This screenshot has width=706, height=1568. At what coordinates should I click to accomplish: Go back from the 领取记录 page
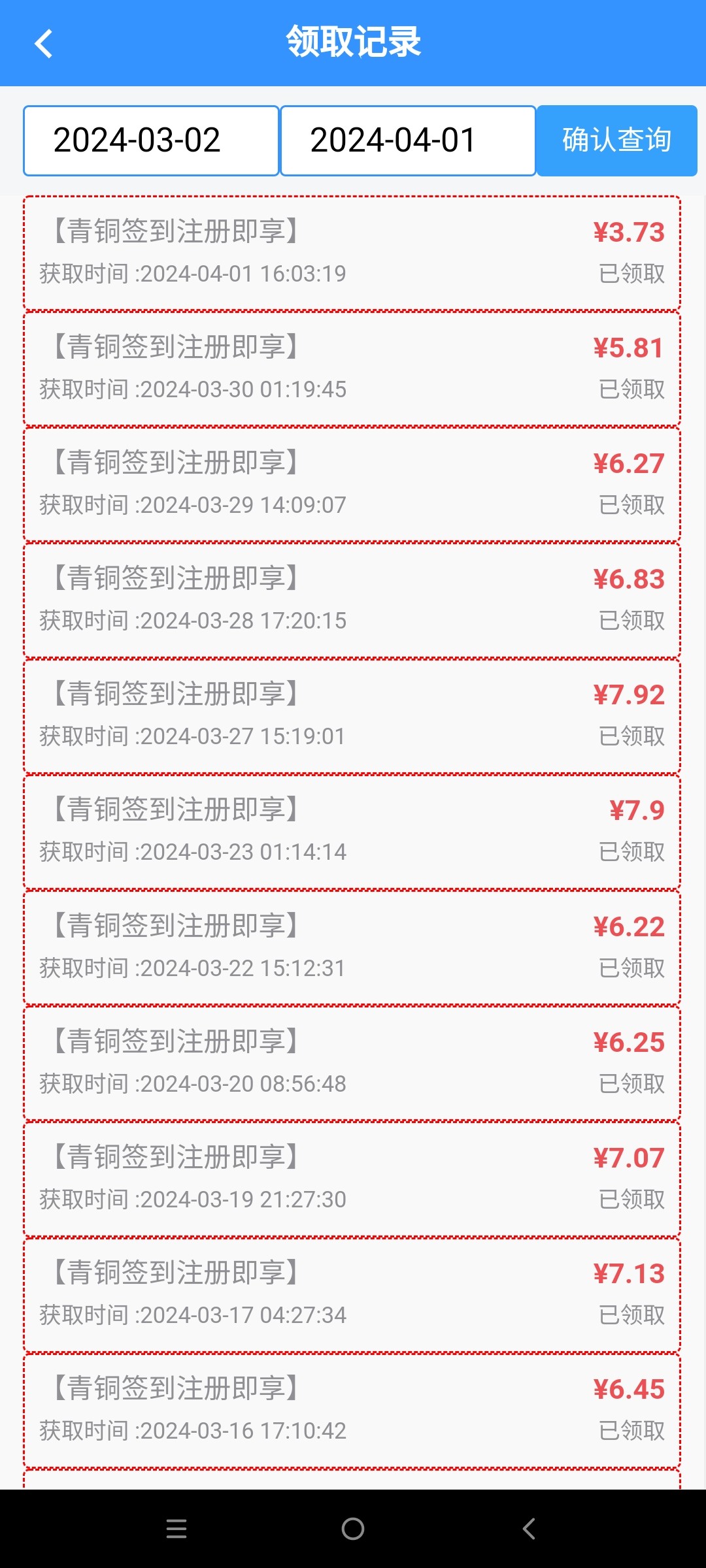tap(43, 44)
